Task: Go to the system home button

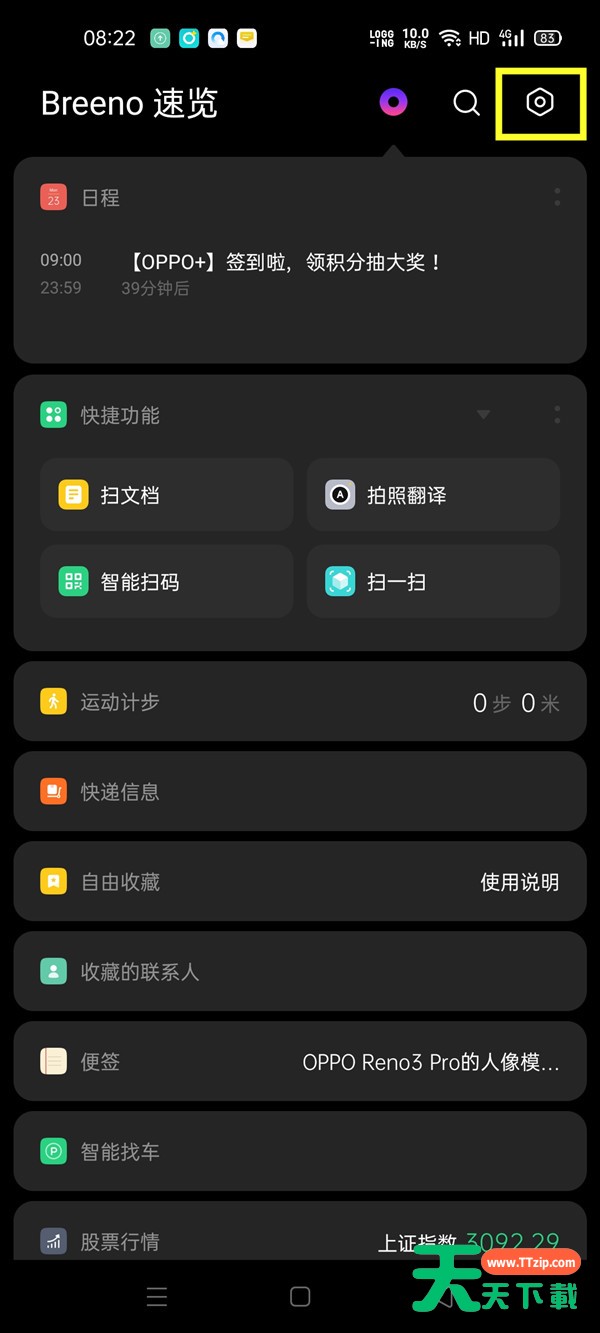Action: (300, 1297)
